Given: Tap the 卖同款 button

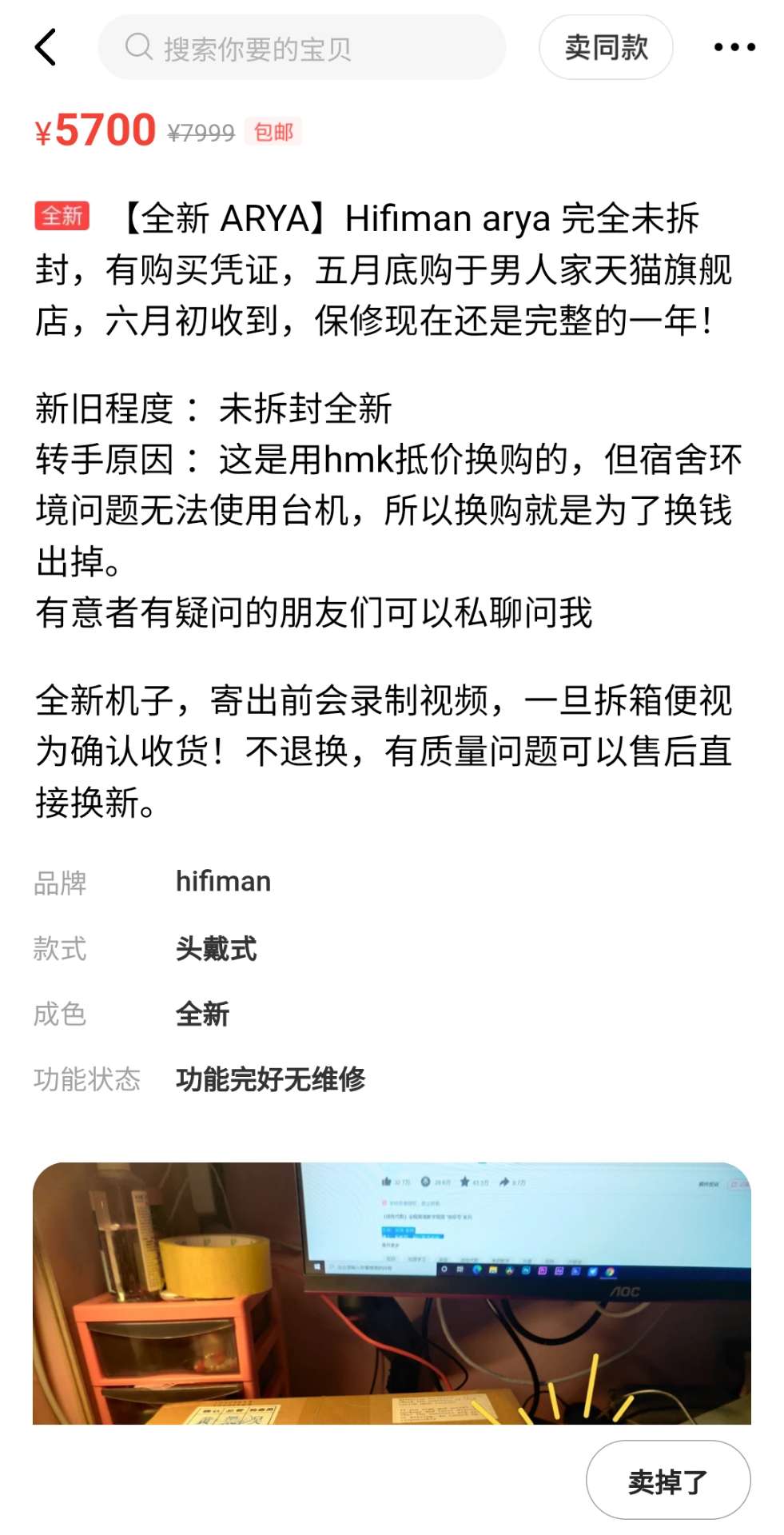Looking at the screenshot, I should [x=606, y=47].
